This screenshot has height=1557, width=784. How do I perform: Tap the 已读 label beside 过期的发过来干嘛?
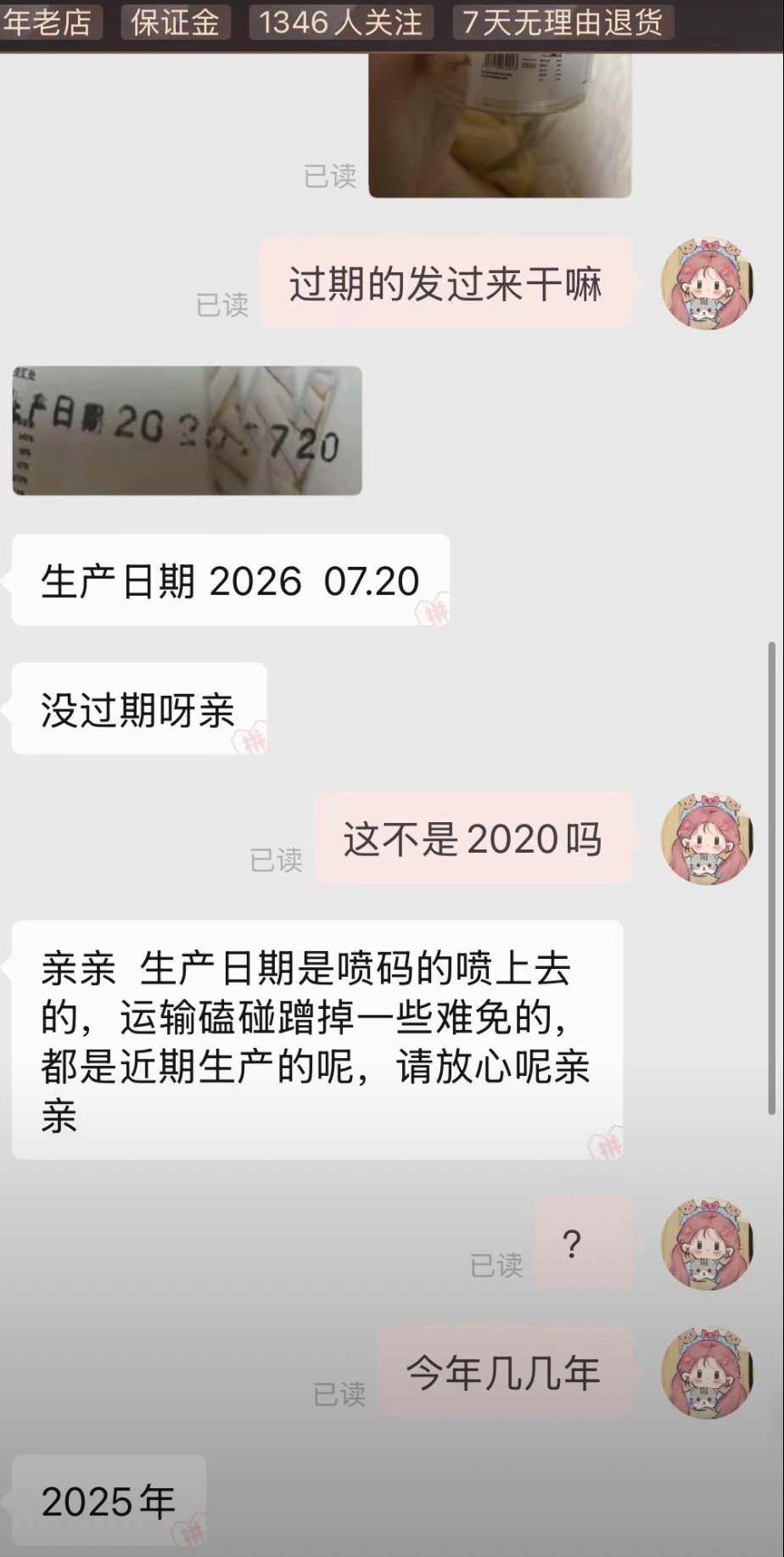click(222, 305)
